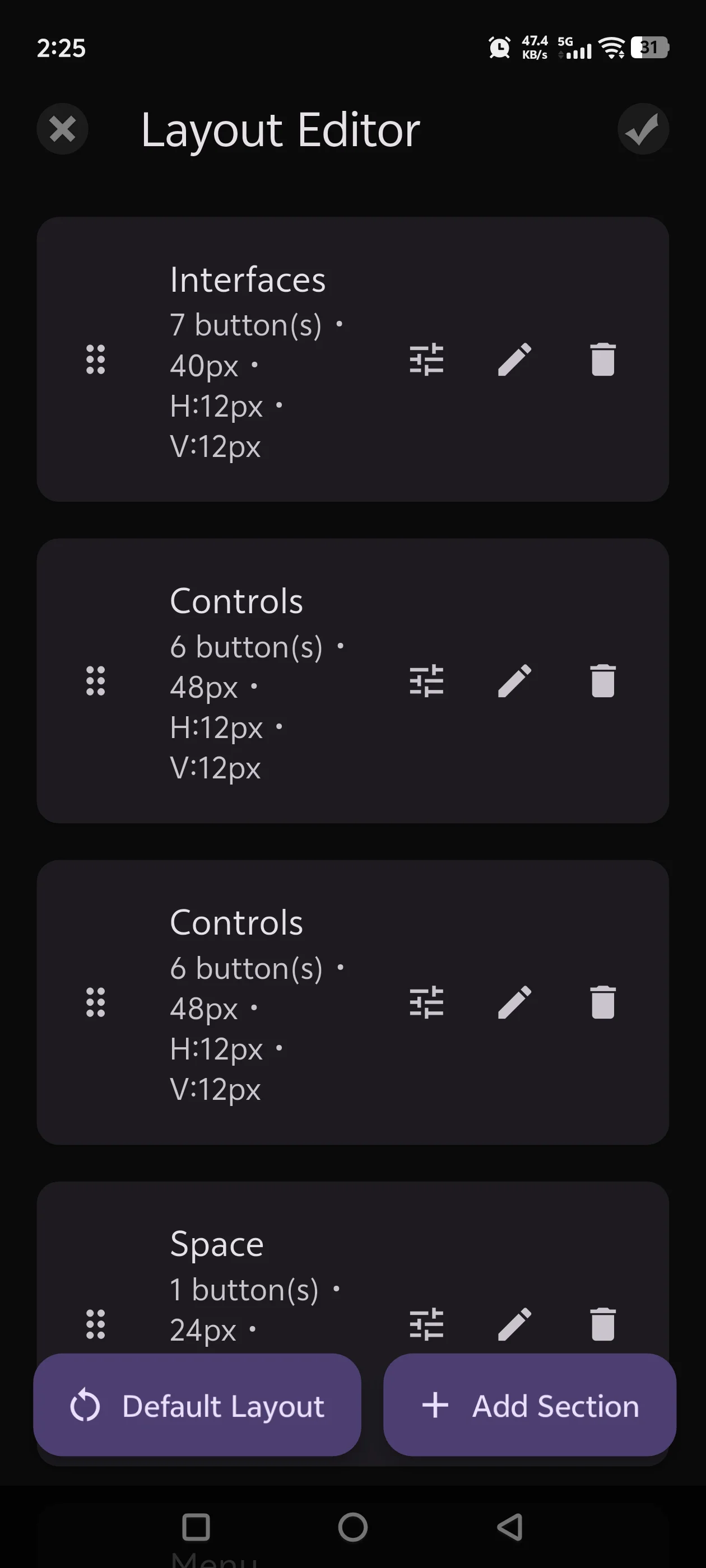This screenshot has height=1568, width=706.
Task: Close the Layout Editor with the X icon
Action: 62,128
